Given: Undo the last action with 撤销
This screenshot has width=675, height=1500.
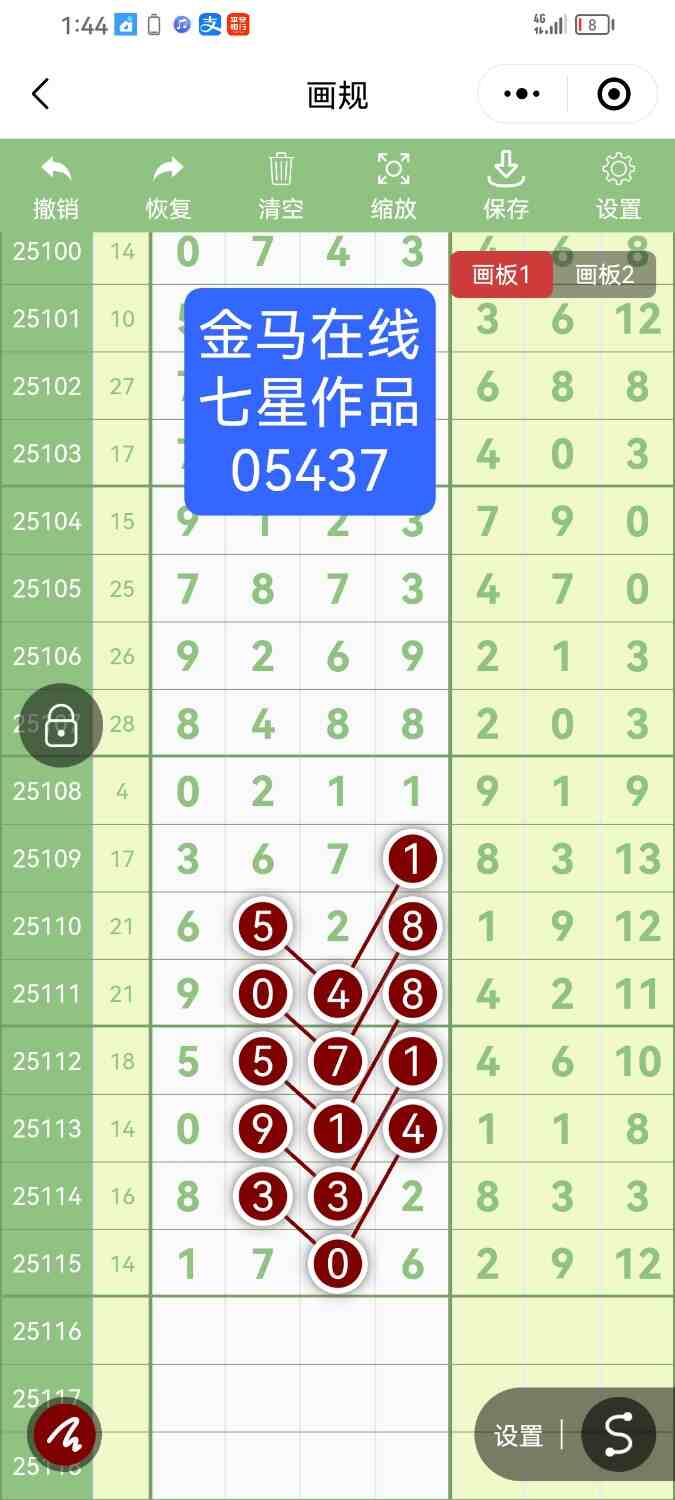Looking at the screenshot, I should click(56, 187).
